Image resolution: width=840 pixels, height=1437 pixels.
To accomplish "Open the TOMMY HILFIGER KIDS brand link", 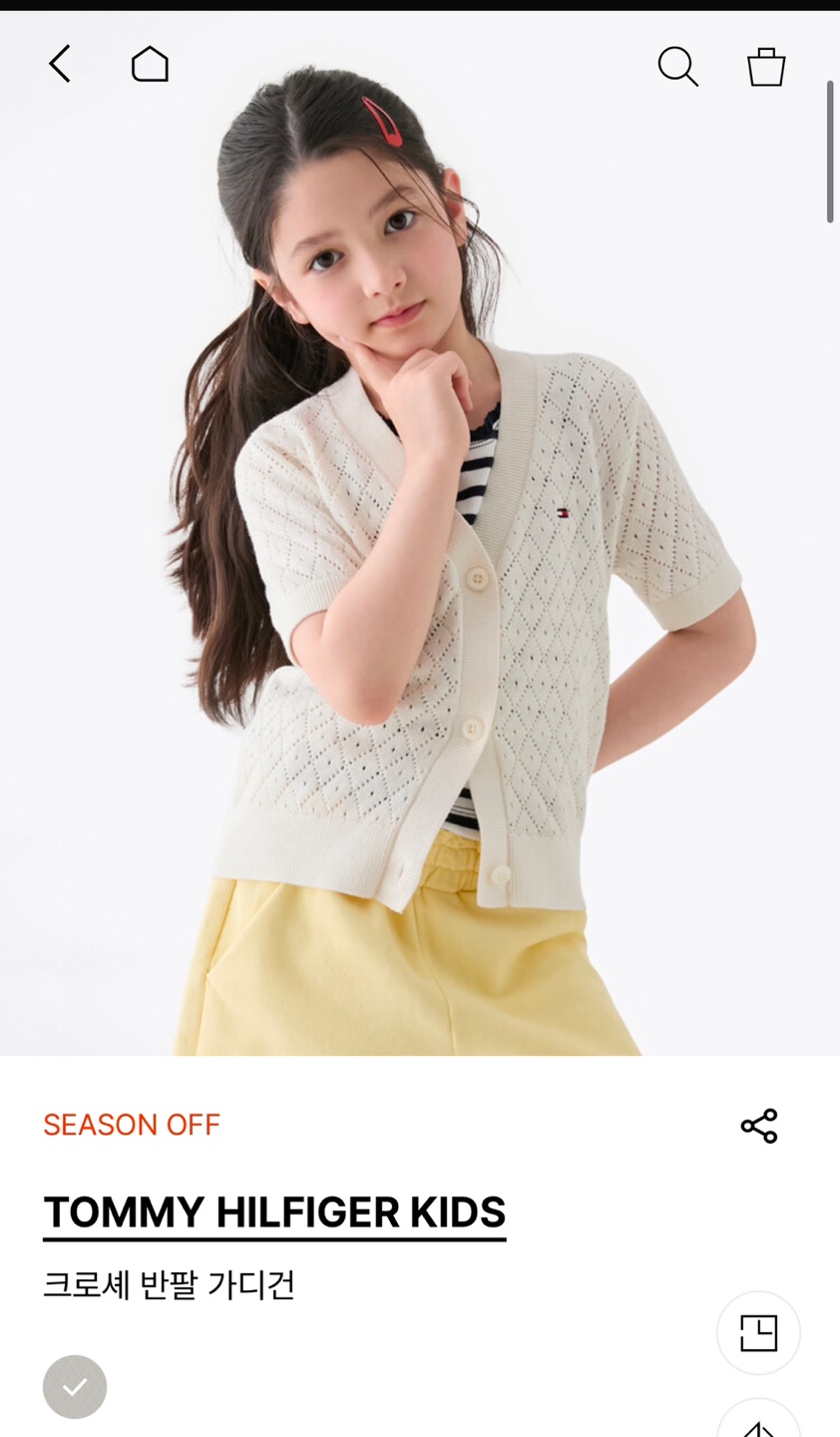I will pos(274,1212).
